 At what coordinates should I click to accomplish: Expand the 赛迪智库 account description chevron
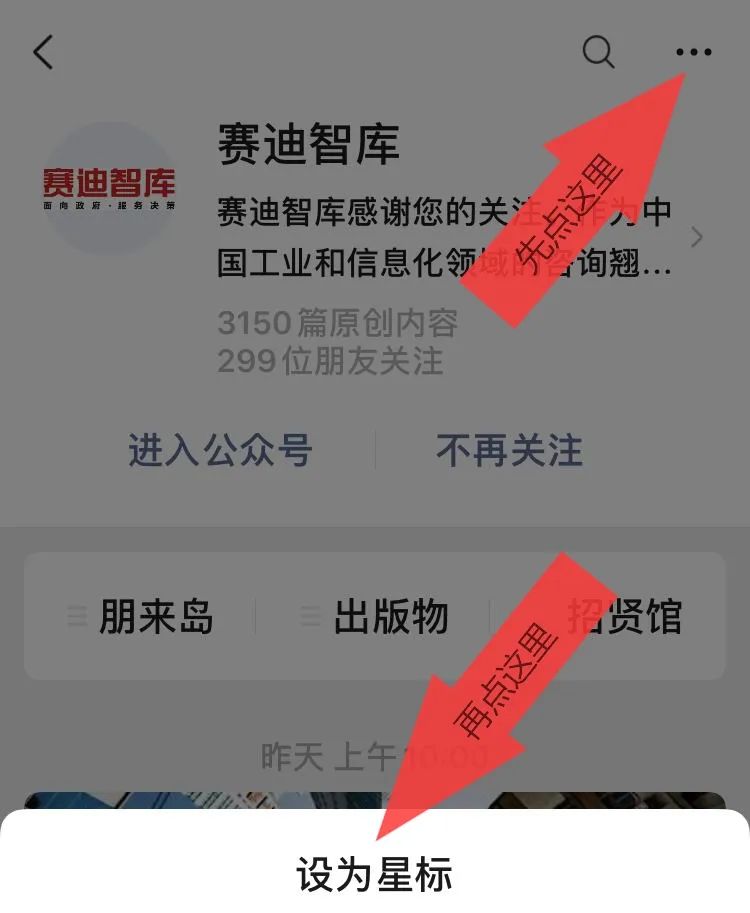pos(697,238)
